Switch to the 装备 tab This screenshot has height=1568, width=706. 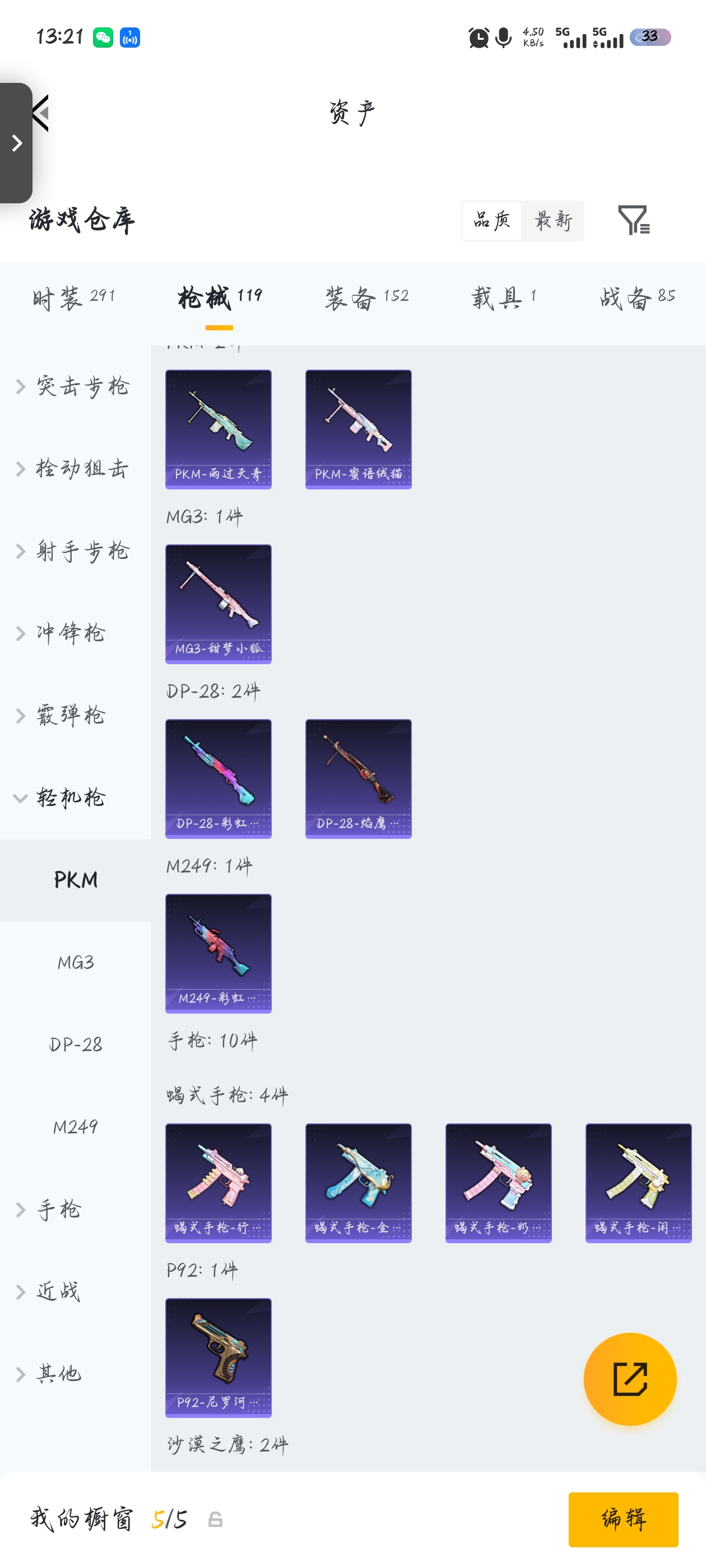(x=366, y=298)
